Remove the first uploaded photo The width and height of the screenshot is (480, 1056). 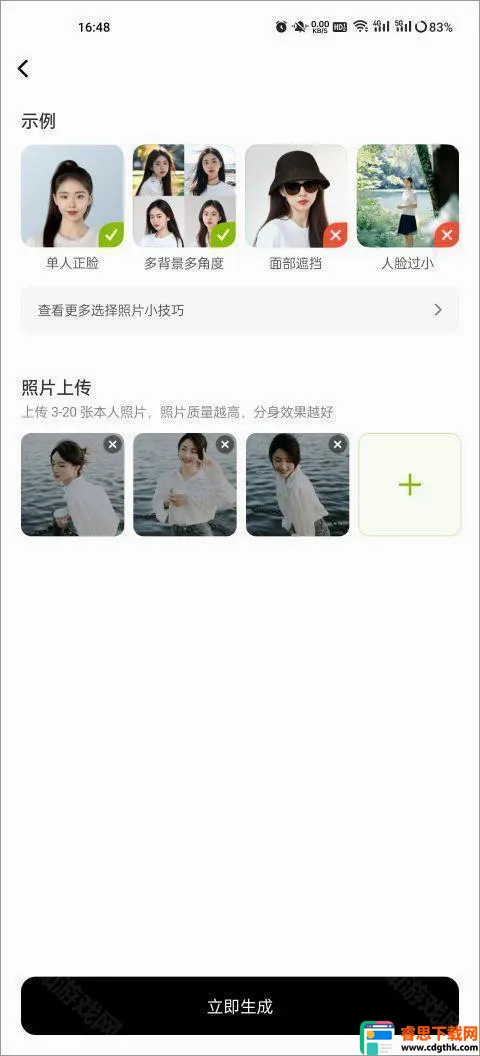112,444
